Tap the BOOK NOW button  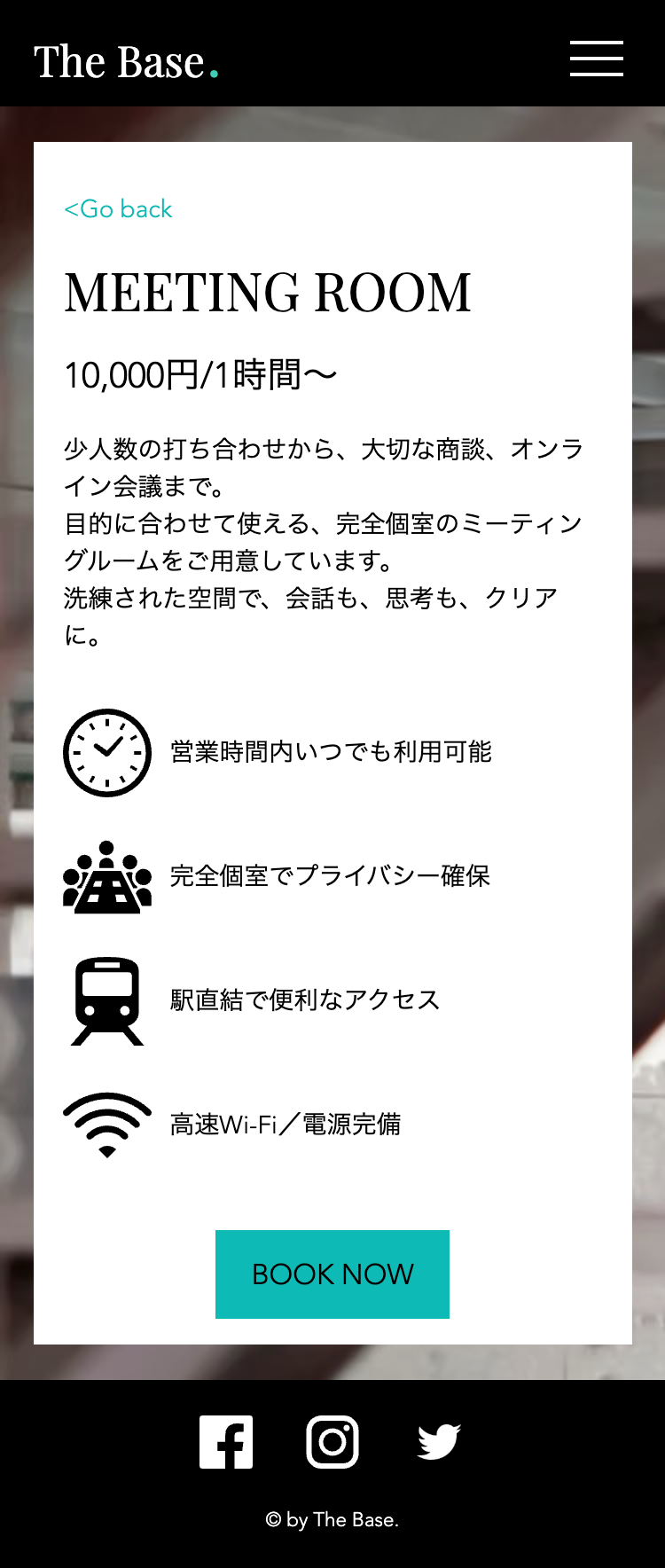[332, 1274]
